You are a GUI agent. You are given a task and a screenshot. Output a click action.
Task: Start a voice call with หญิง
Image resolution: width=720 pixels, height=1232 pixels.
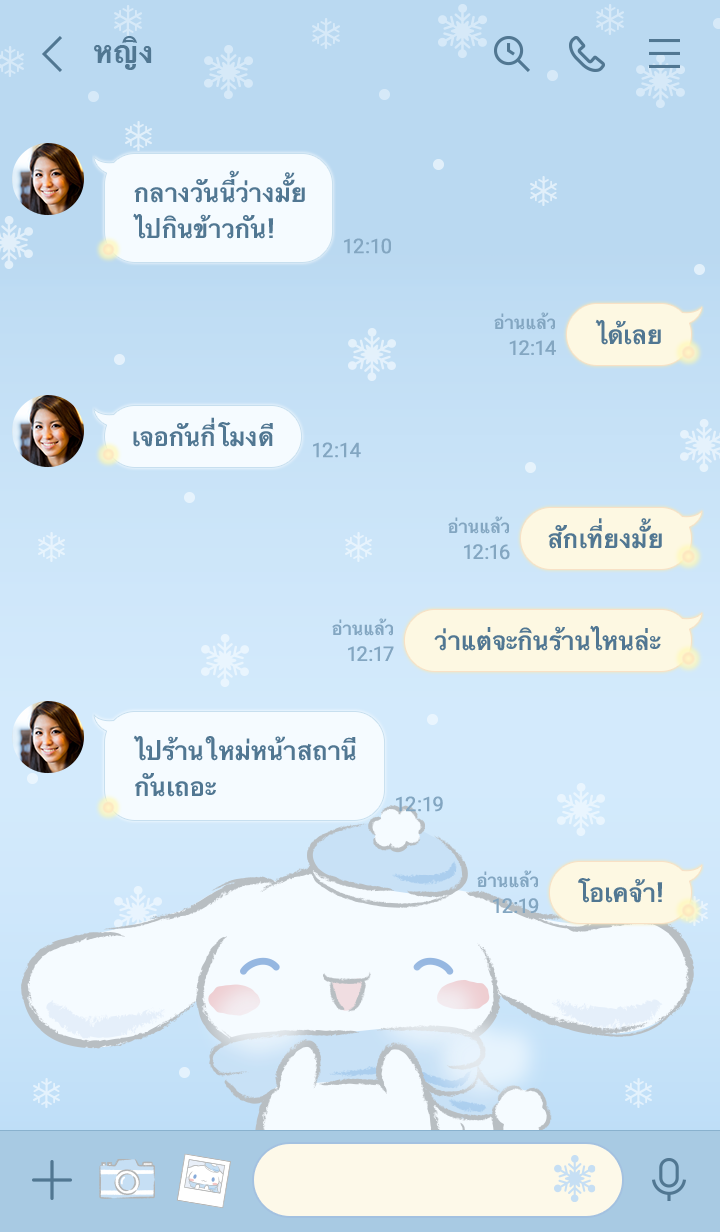[587, 54]
